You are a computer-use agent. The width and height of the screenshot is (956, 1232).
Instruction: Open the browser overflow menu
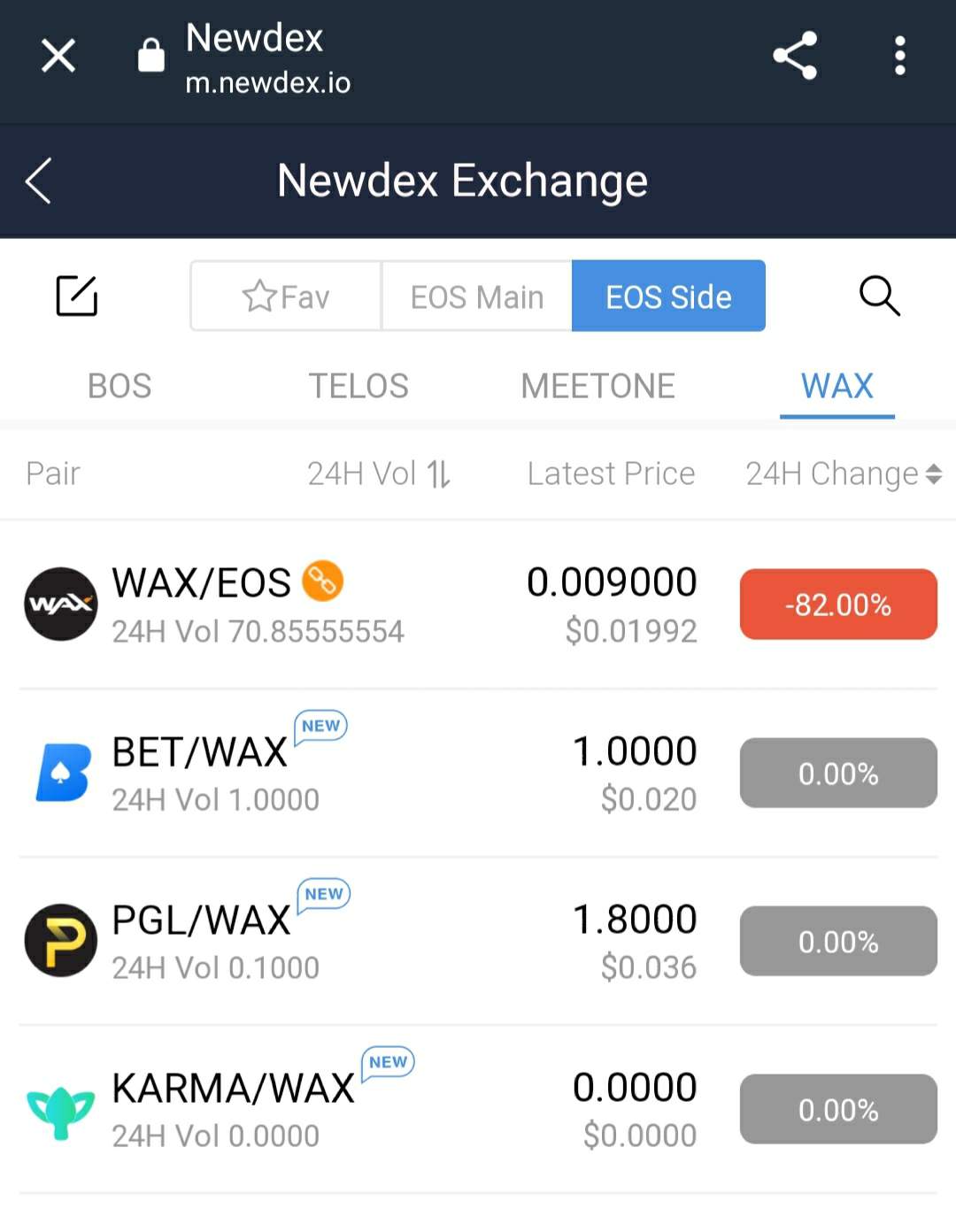point(899,57)
